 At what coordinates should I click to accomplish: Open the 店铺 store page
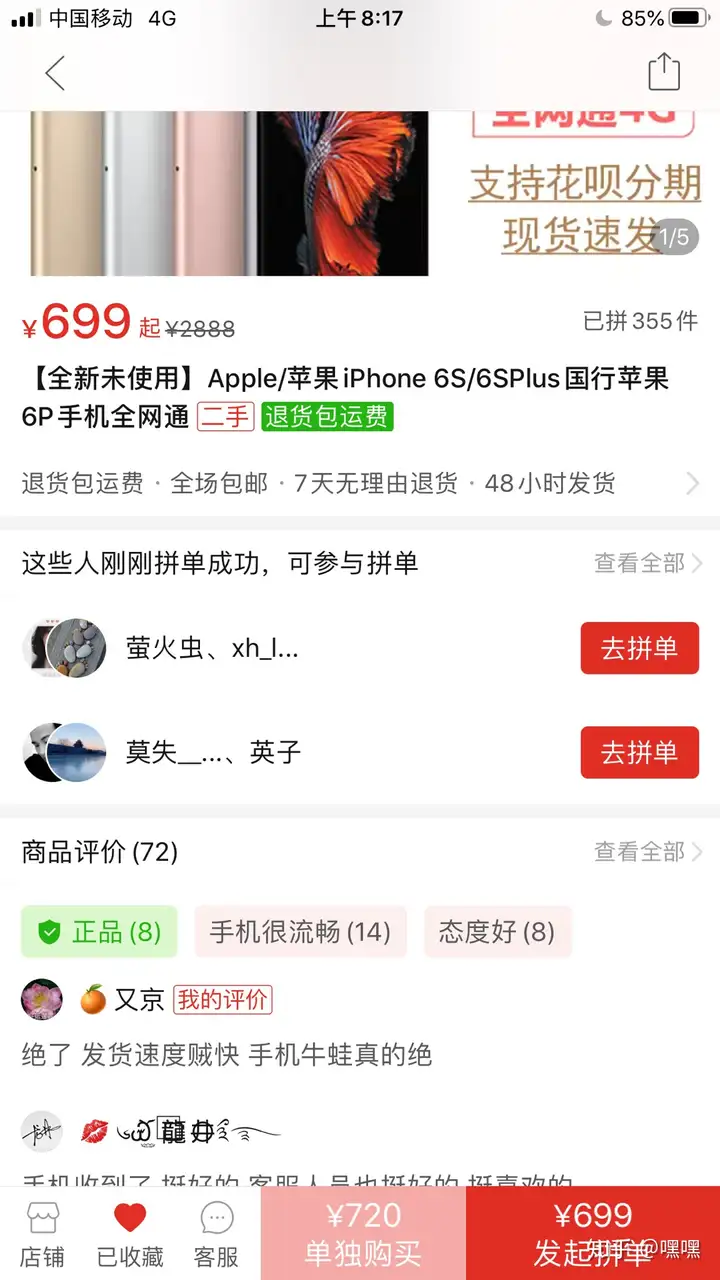(42, 1233)
